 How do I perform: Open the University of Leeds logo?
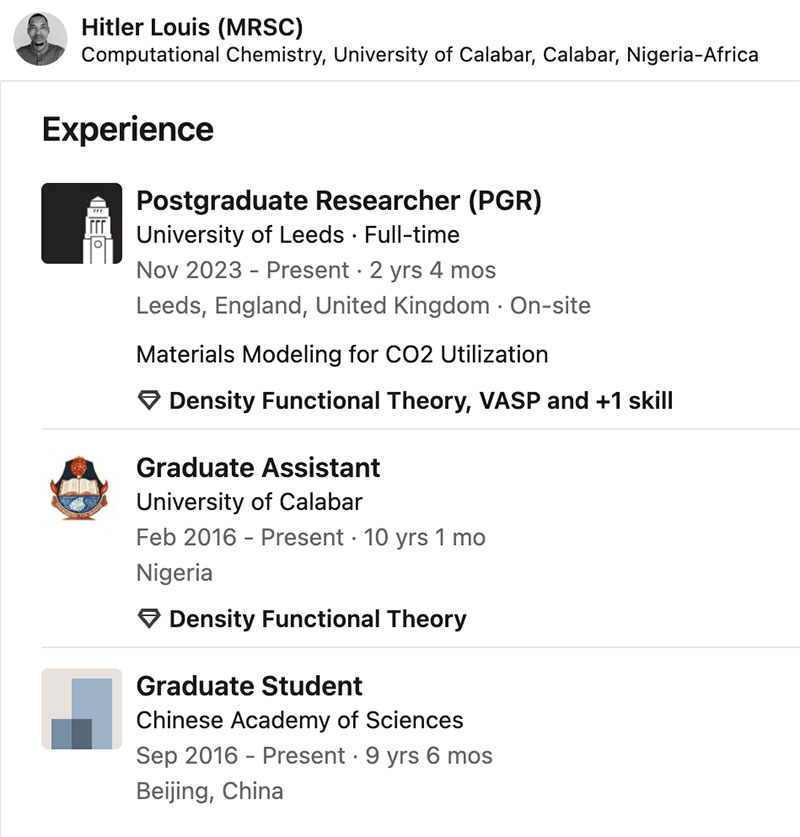pyautogui.click(x=81, y=223)
